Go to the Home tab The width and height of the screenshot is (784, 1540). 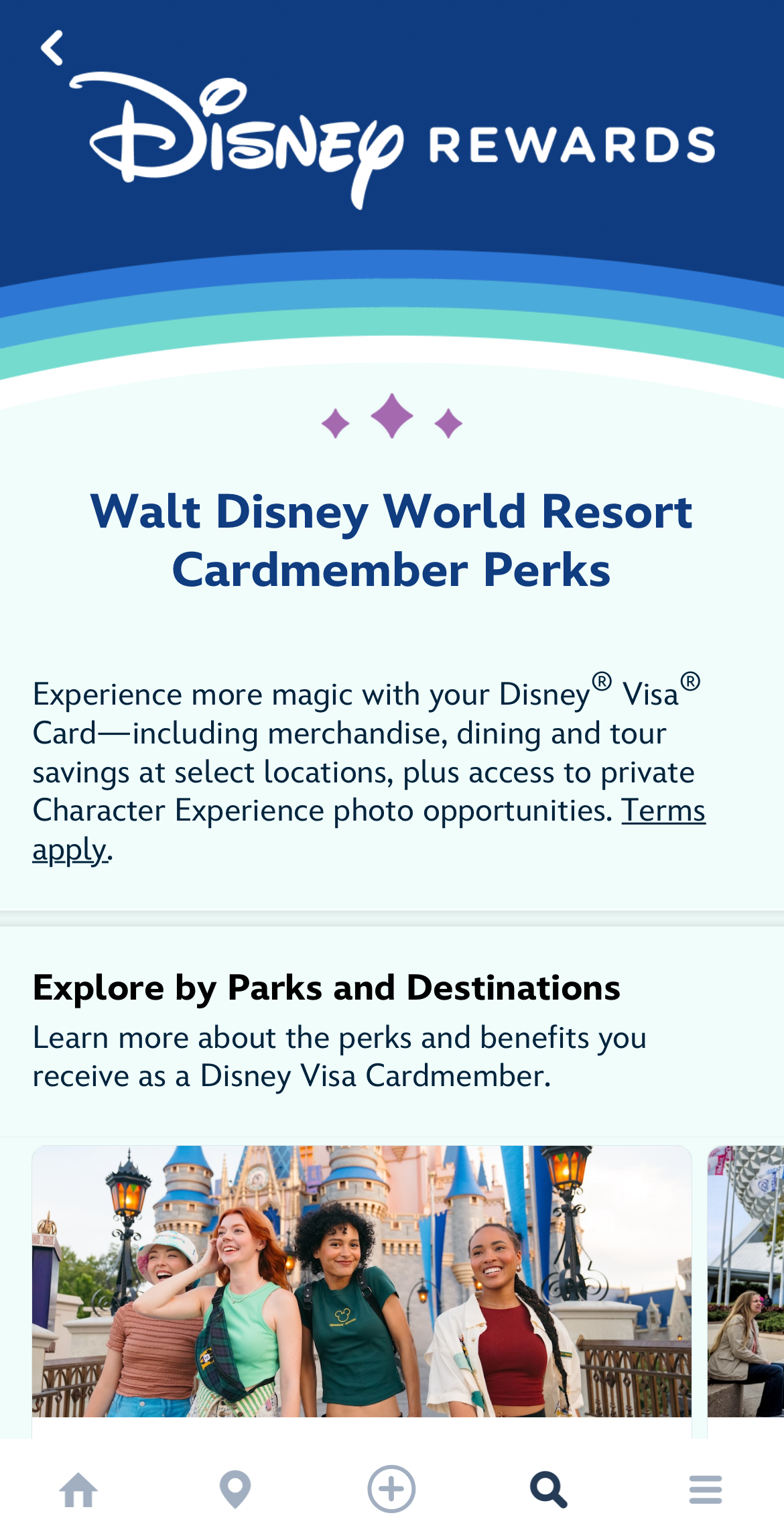coord(79,1490)
